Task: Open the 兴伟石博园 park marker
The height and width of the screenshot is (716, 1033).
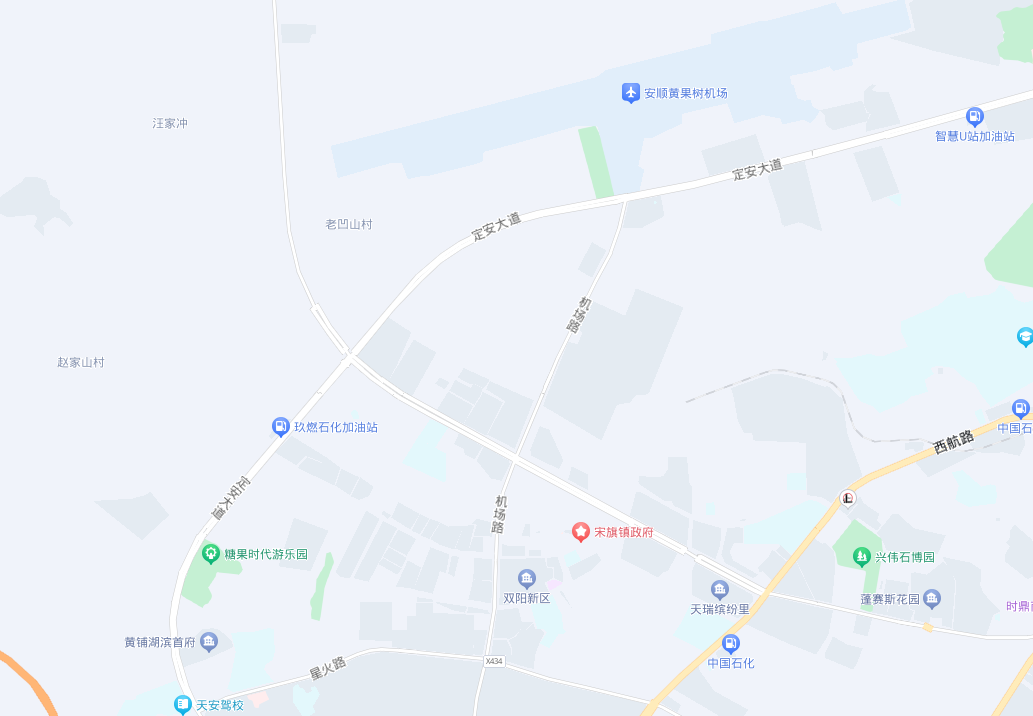Action: click(x=861, y=556)
